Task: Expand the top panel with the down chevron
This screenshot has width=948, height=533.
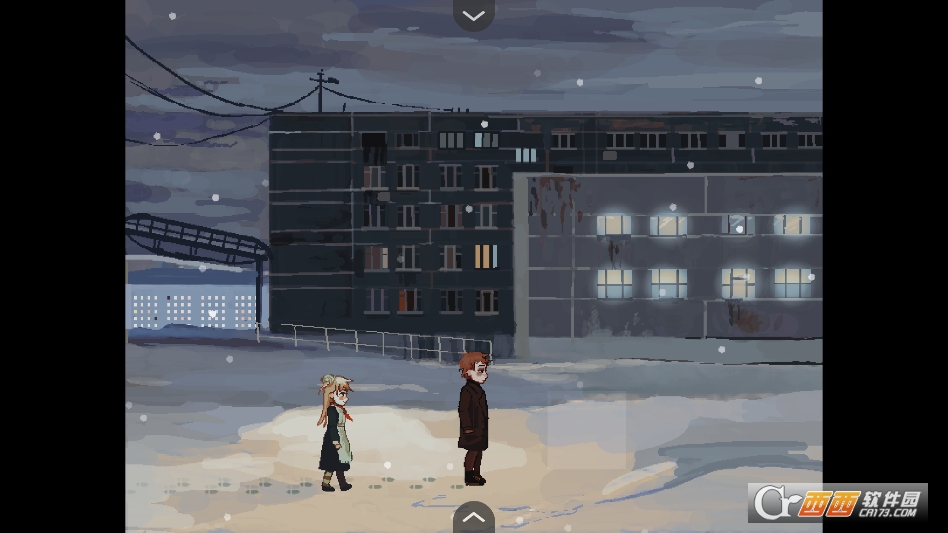Action: (474, 14)
